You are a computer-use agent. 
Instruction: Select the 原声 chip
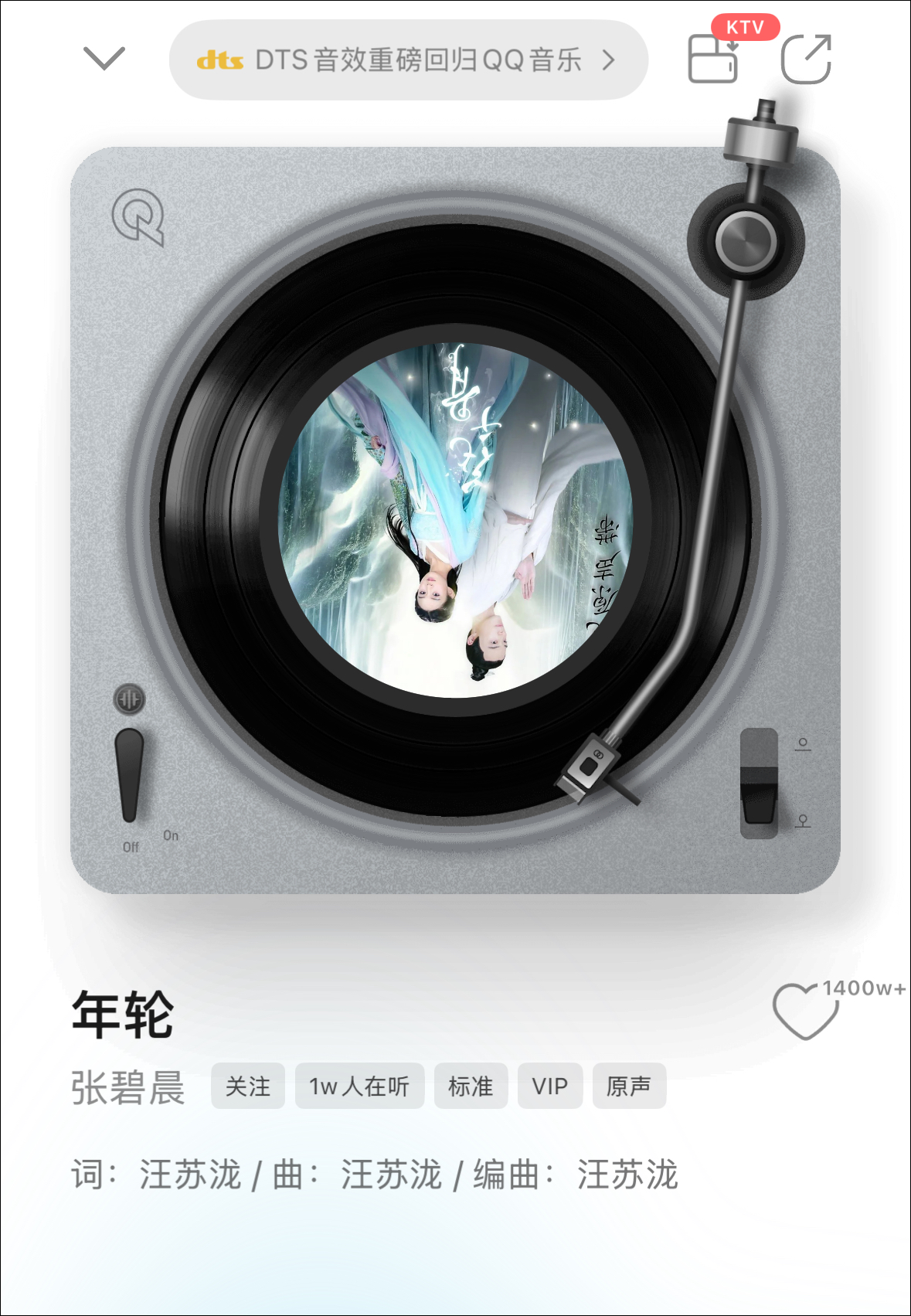point(629,1086)
